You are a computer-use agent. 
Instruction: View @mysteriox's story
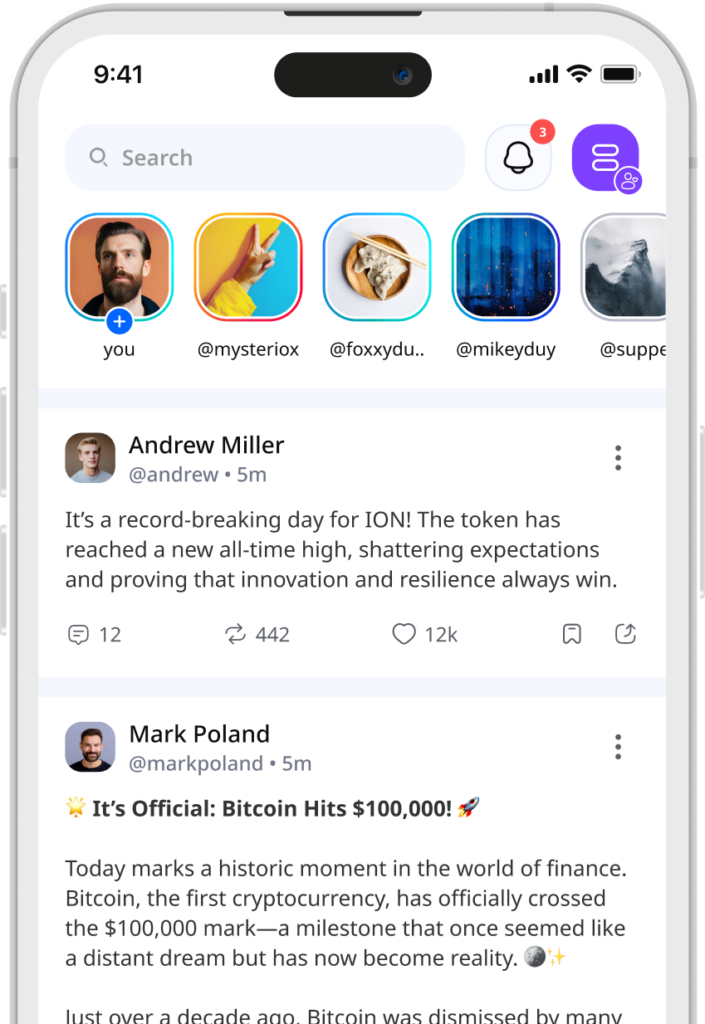click(248, 267)
